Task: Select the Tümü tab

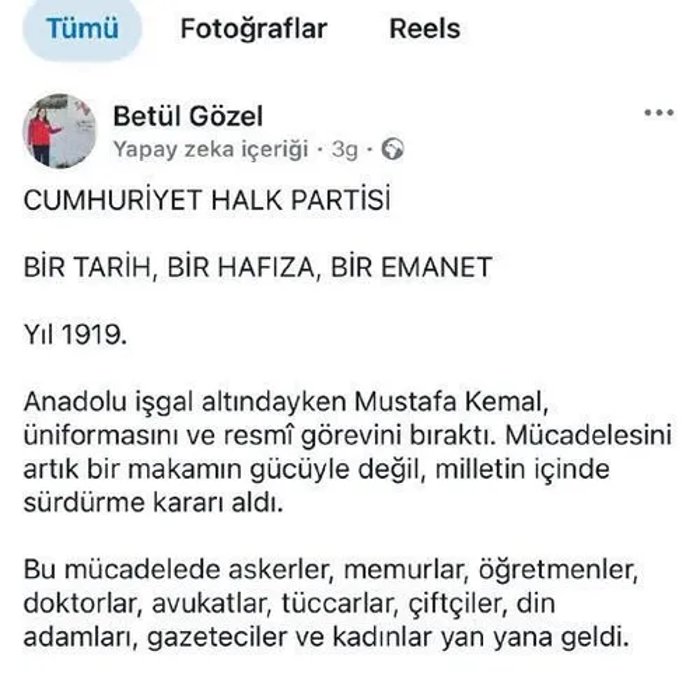Action: (x=82, y=29)
